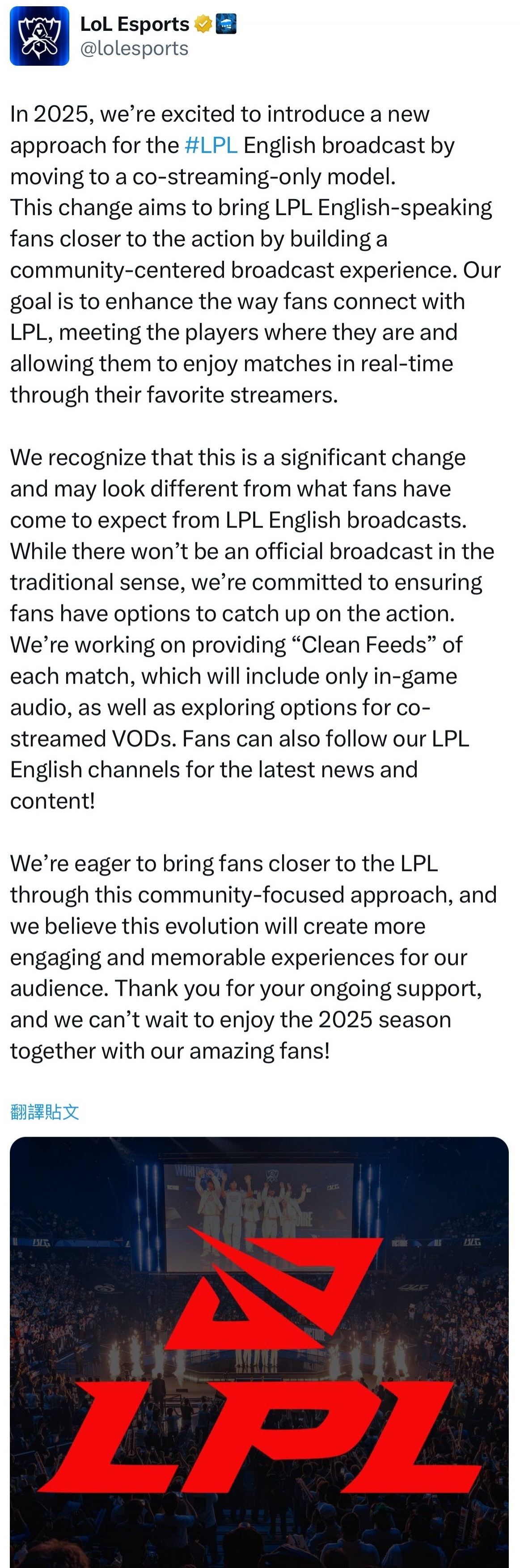Open the LPL image attached to post
This screenshot has height=1568, width=520.
[x=259, y=1351]
